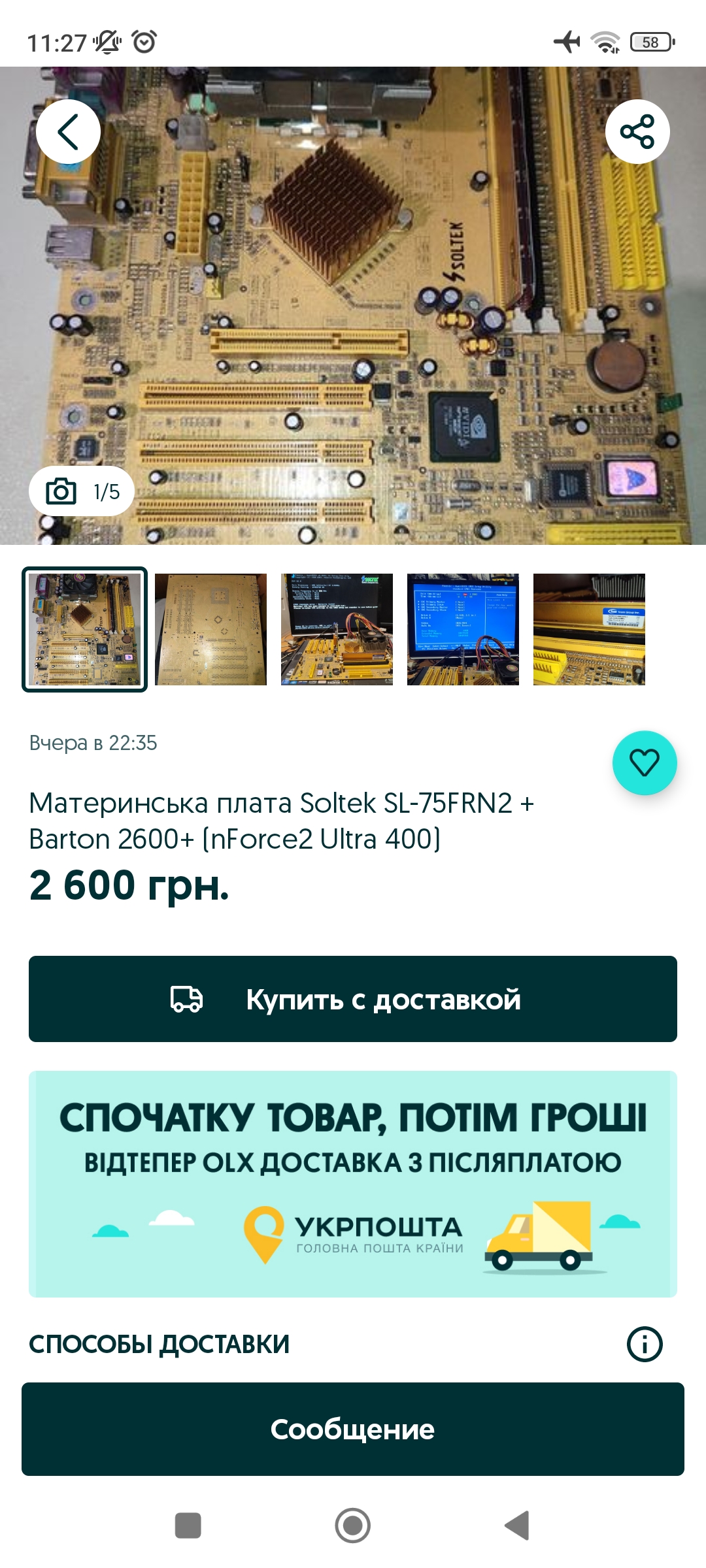Send a message via Сообщение button

pos(353,1429)
